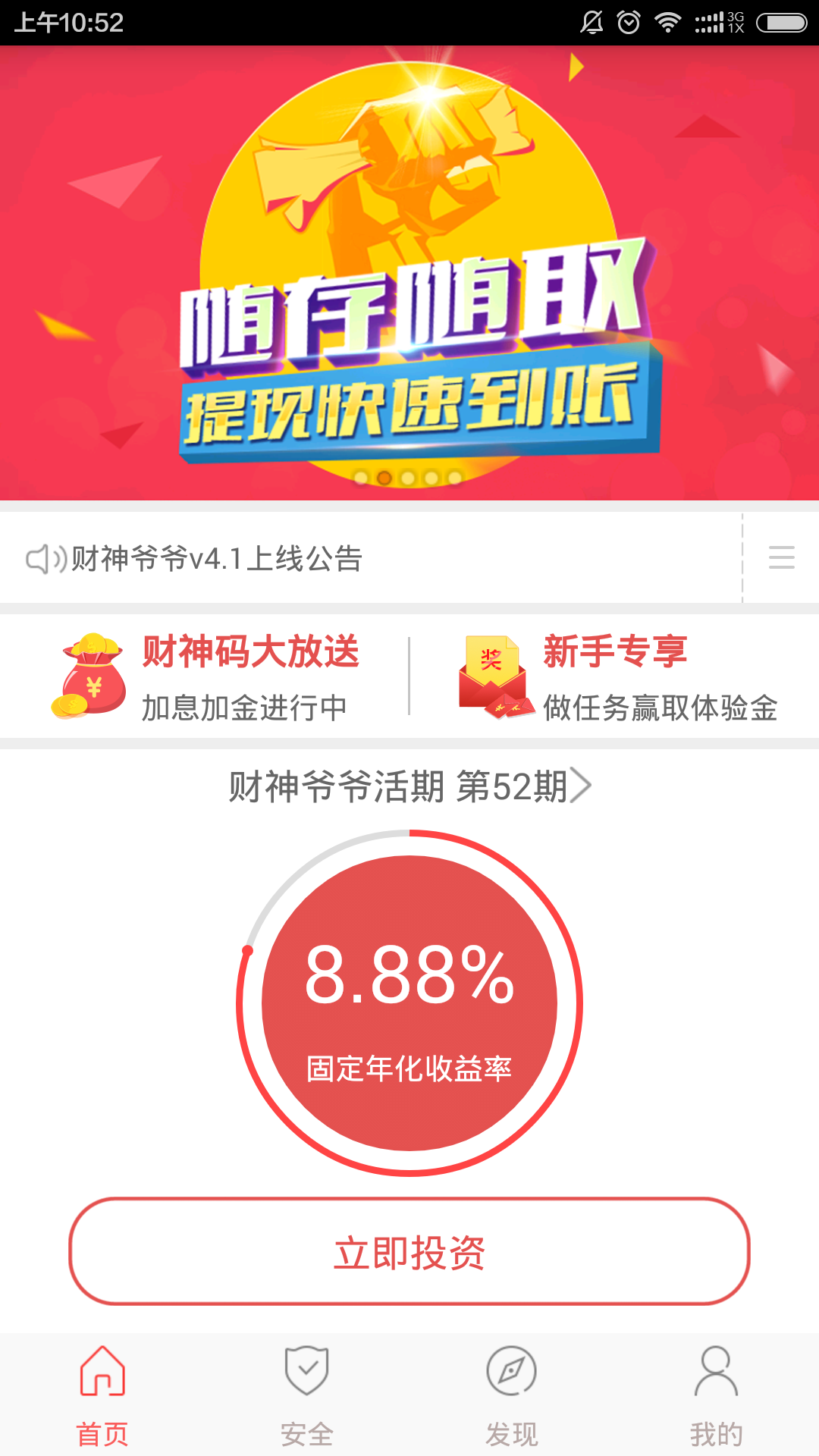The height and width of the screenshot is (1456, 819).
Task: Open the announcement list menu icon
Action: click(x=781, y=557)
